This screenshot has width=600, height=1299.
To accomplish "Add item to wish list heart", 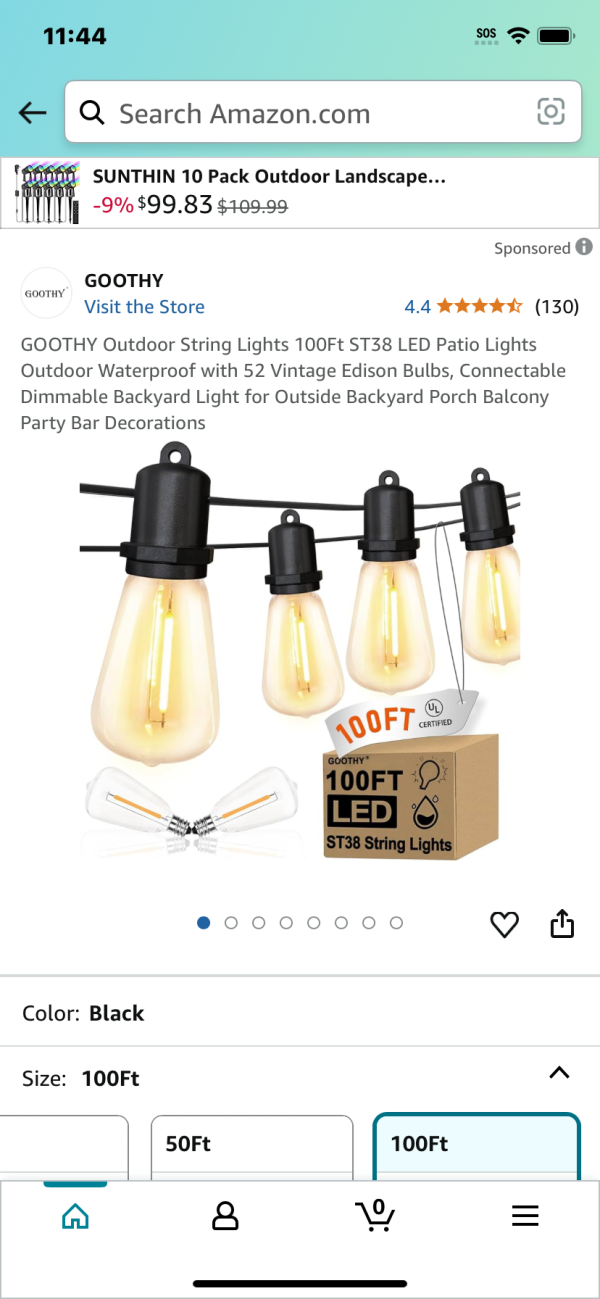I will click(505, 925).
